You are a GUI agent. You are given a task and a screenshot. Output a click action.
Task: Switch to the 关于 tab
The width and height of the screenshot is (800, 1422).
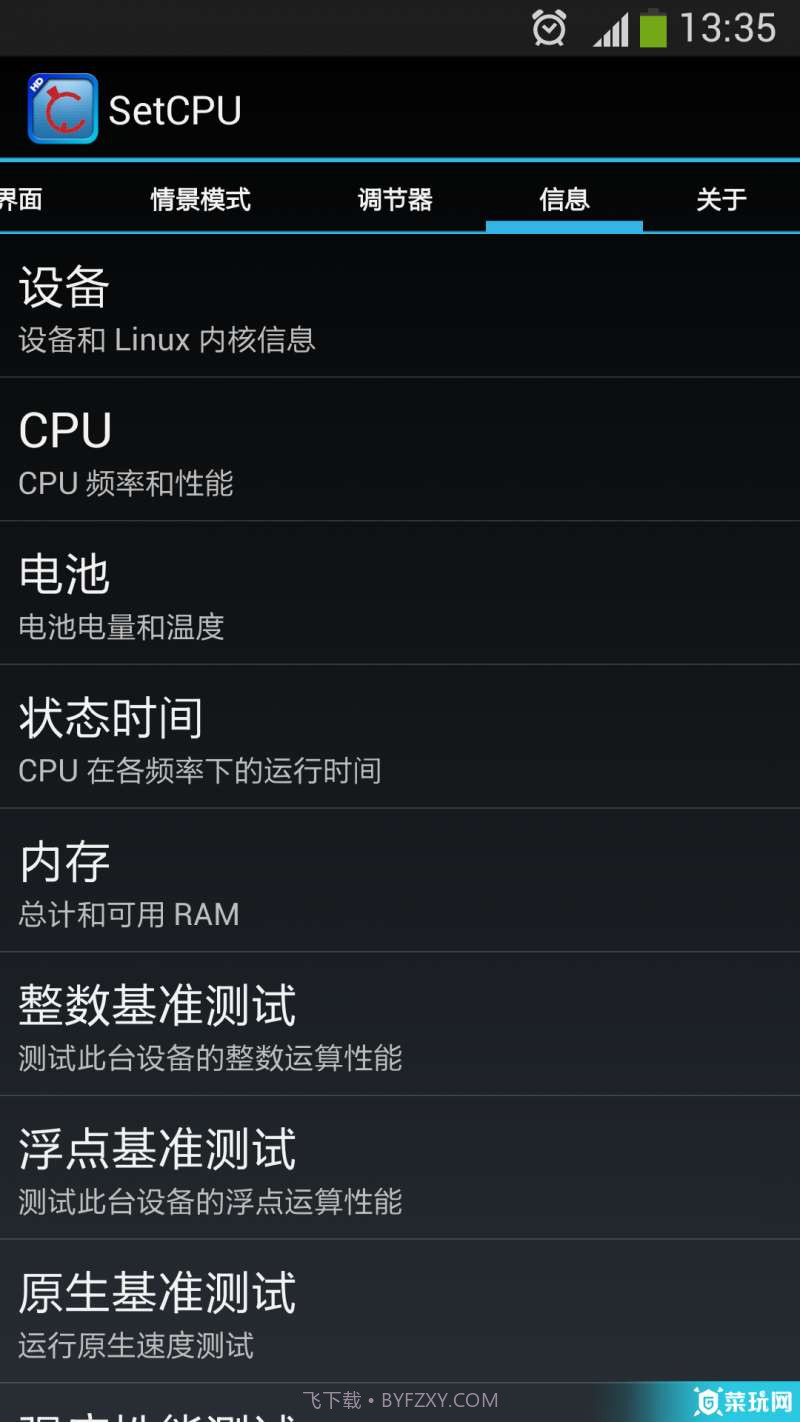click(720, 199)
